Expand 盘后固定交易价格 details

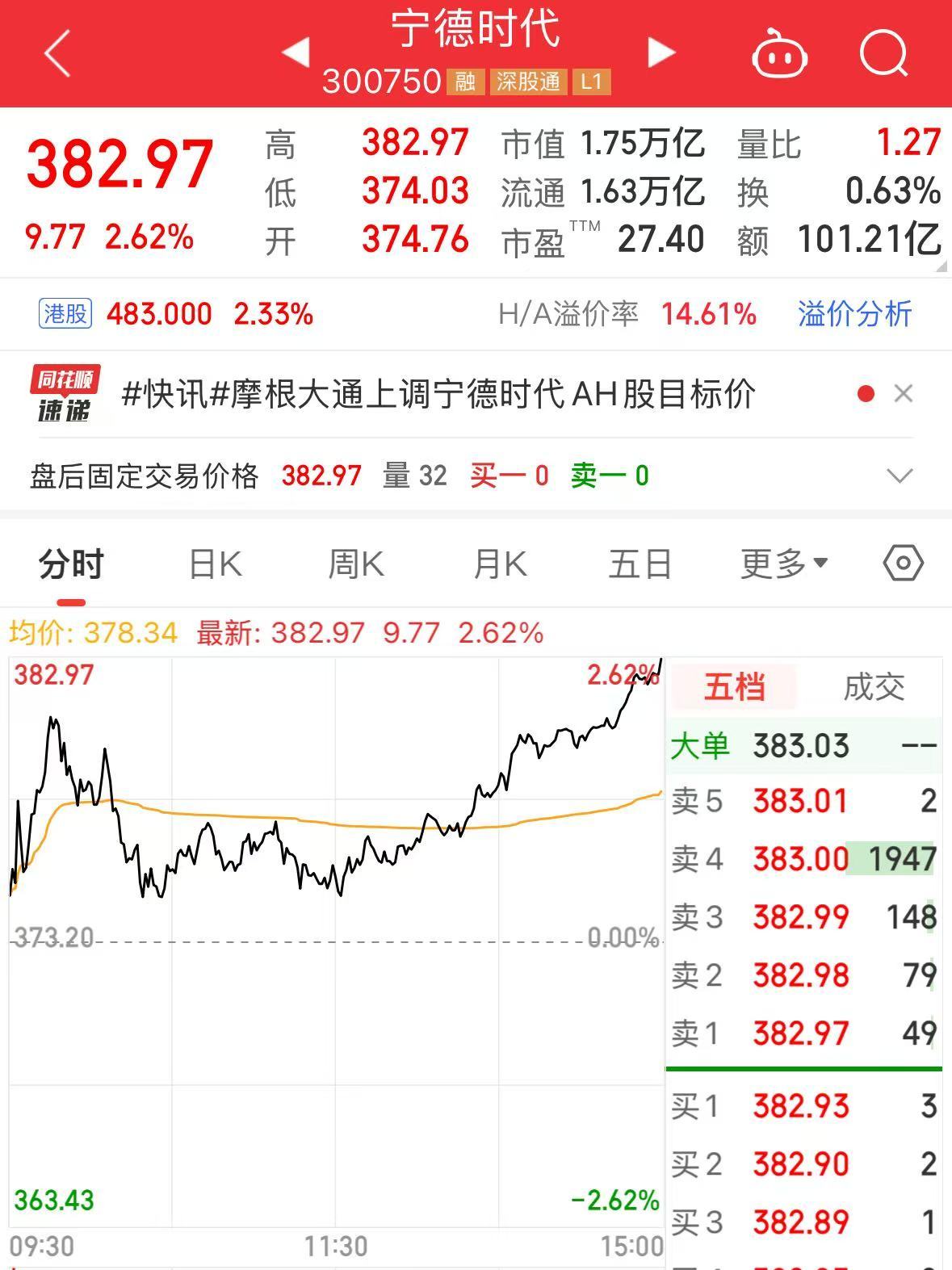tap(900, 476)
